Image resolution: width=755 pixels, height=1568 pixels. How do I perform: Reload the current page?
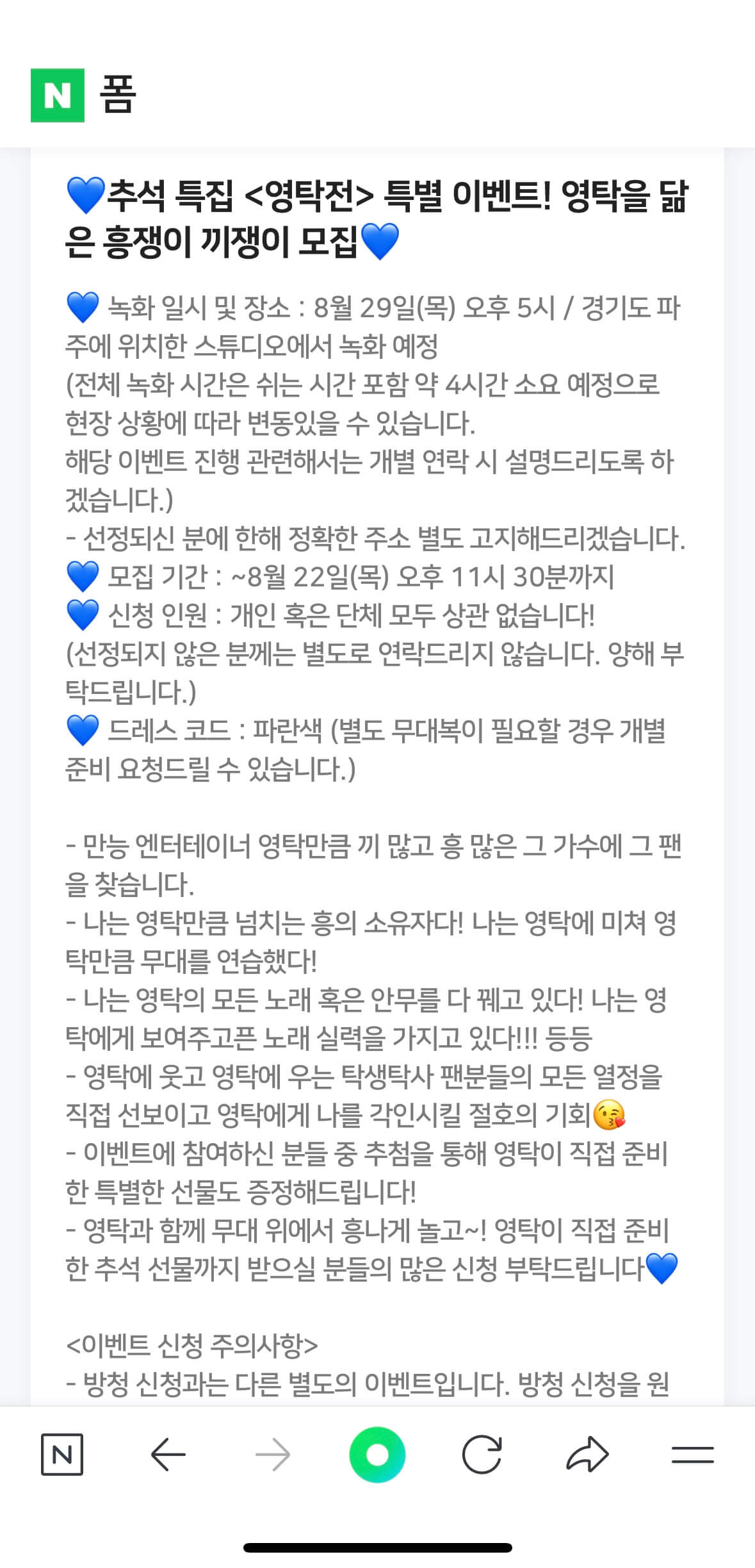pos(482,1455)
